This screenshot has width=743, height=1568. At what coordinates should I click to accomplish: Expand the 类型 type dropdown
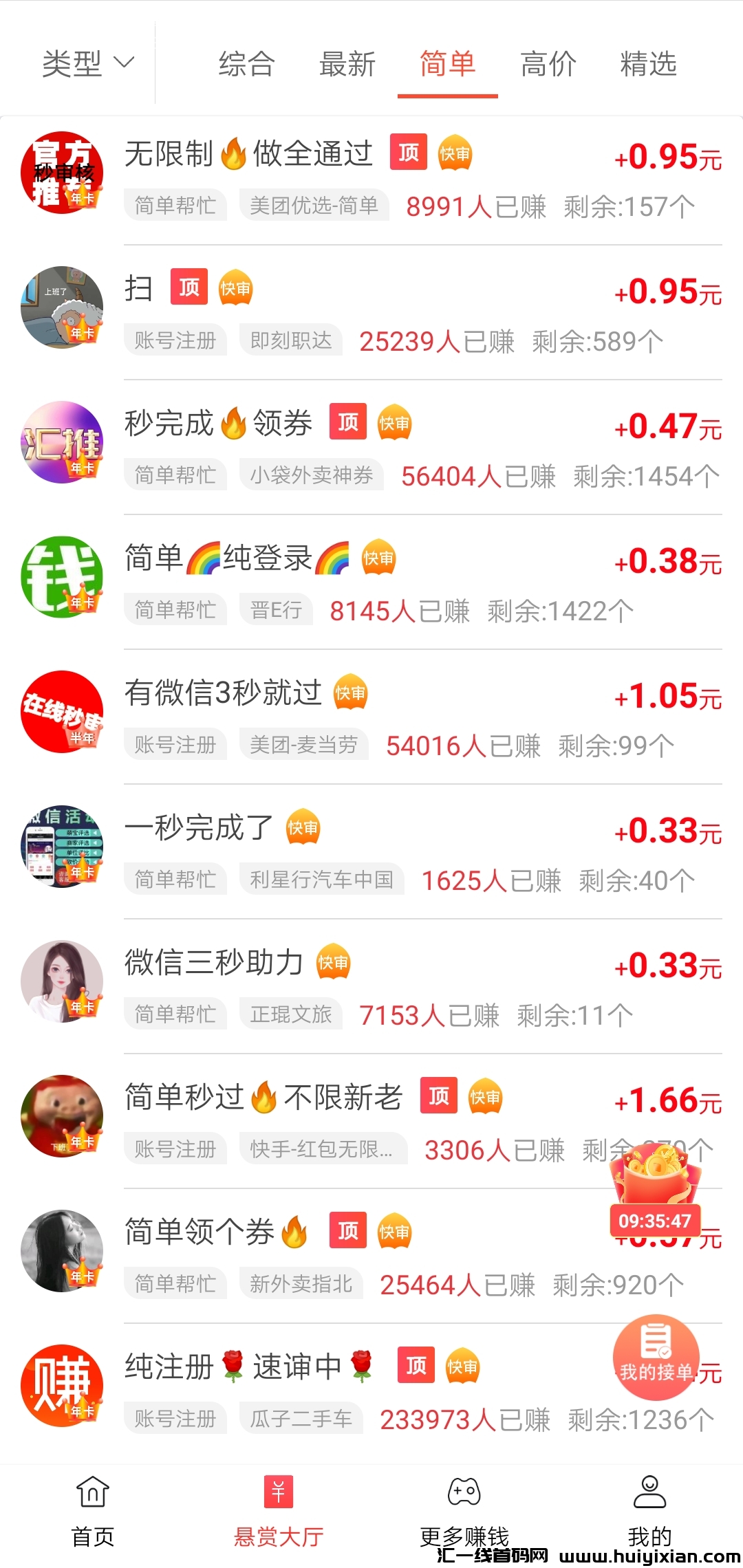87,63
